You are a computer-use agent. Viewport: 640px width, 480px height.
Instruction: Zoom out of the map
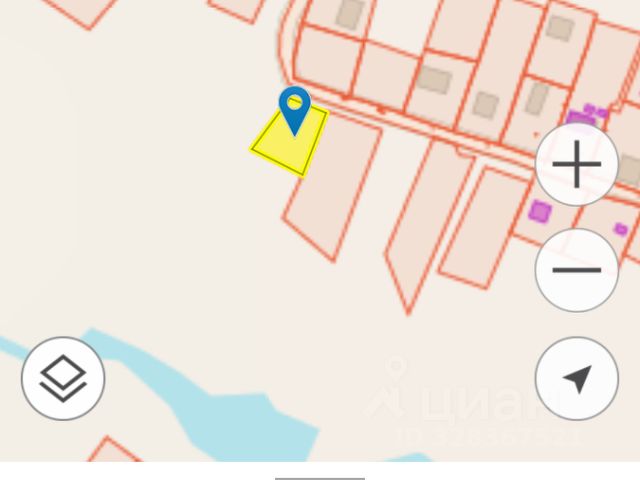pos(576,270)
